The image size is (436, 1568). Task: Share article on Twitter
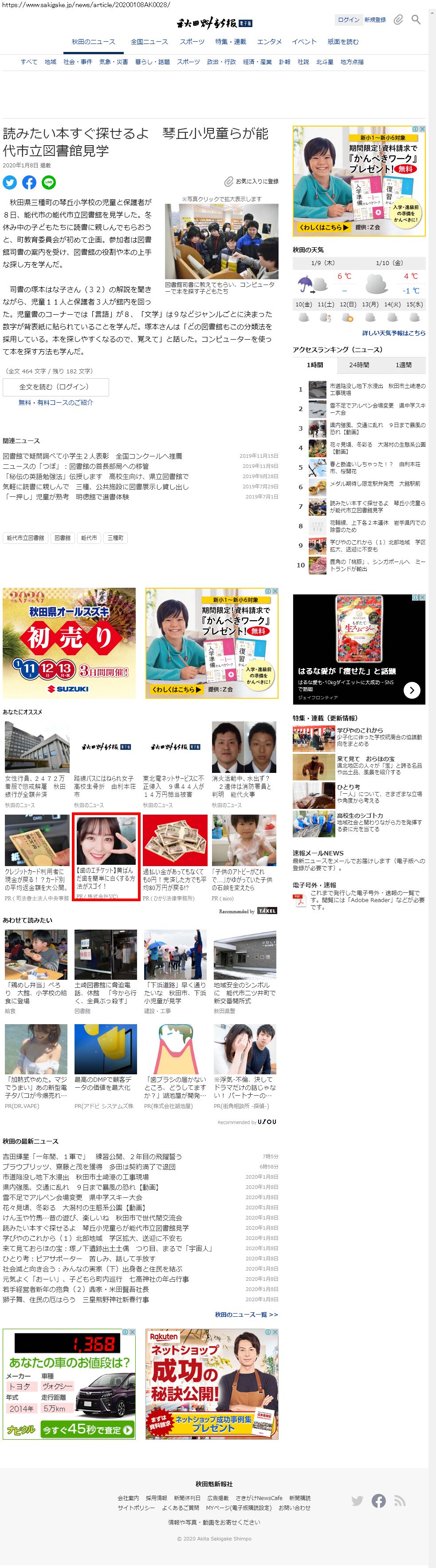pos(10,182)
